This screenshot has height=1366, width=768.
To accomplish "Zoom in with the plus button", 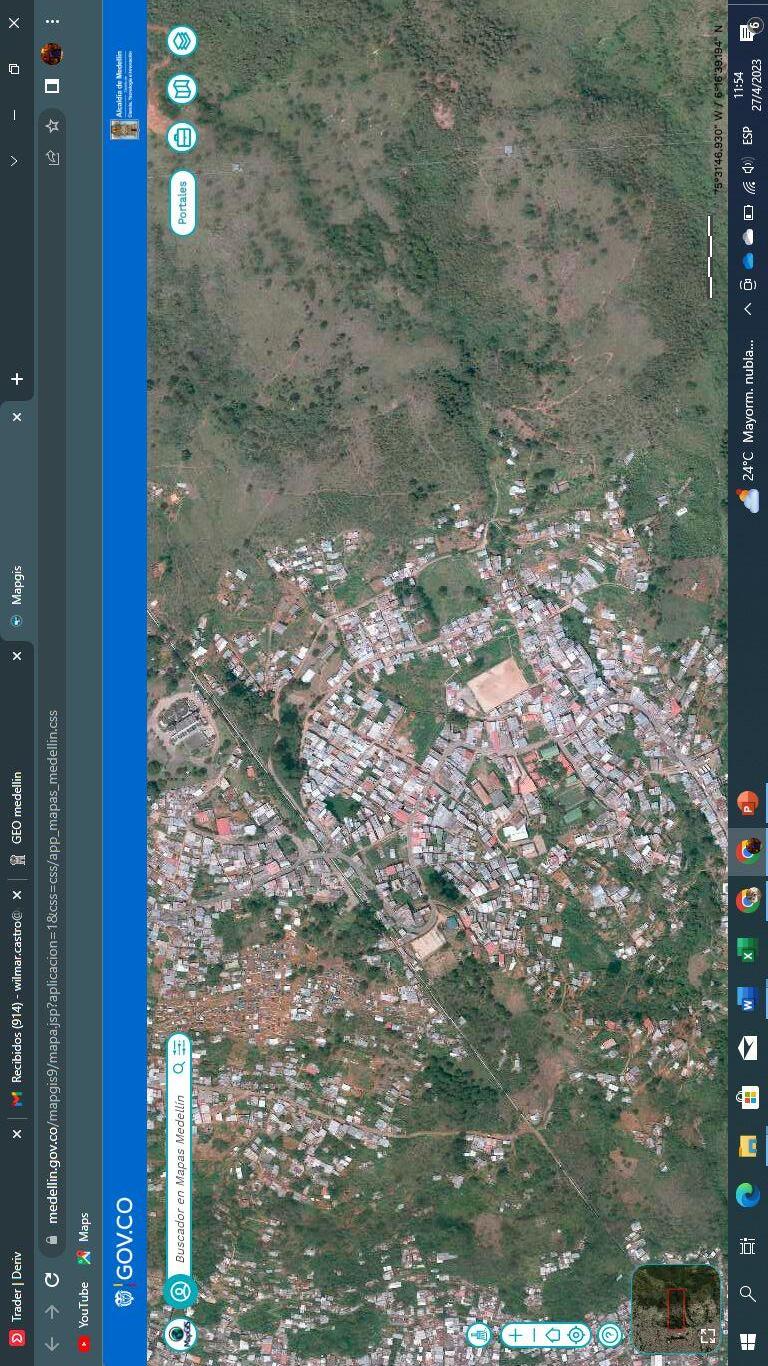I will (x=515, y=1335).
